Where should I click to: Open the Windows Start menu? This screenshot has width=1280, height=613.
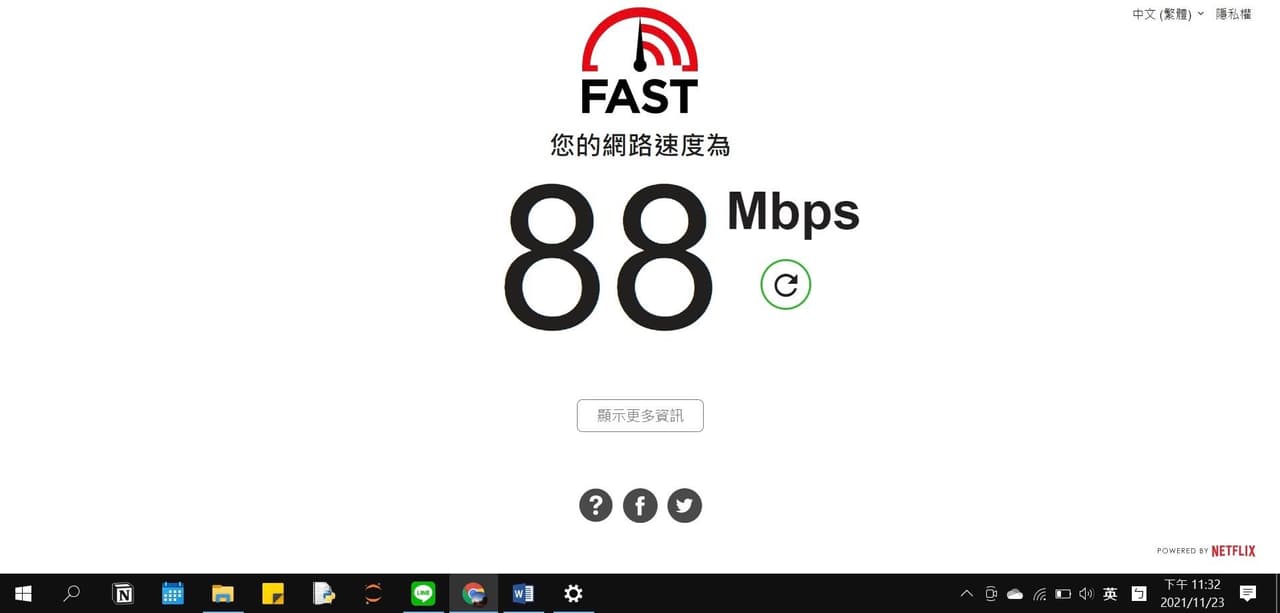[22, 594]
